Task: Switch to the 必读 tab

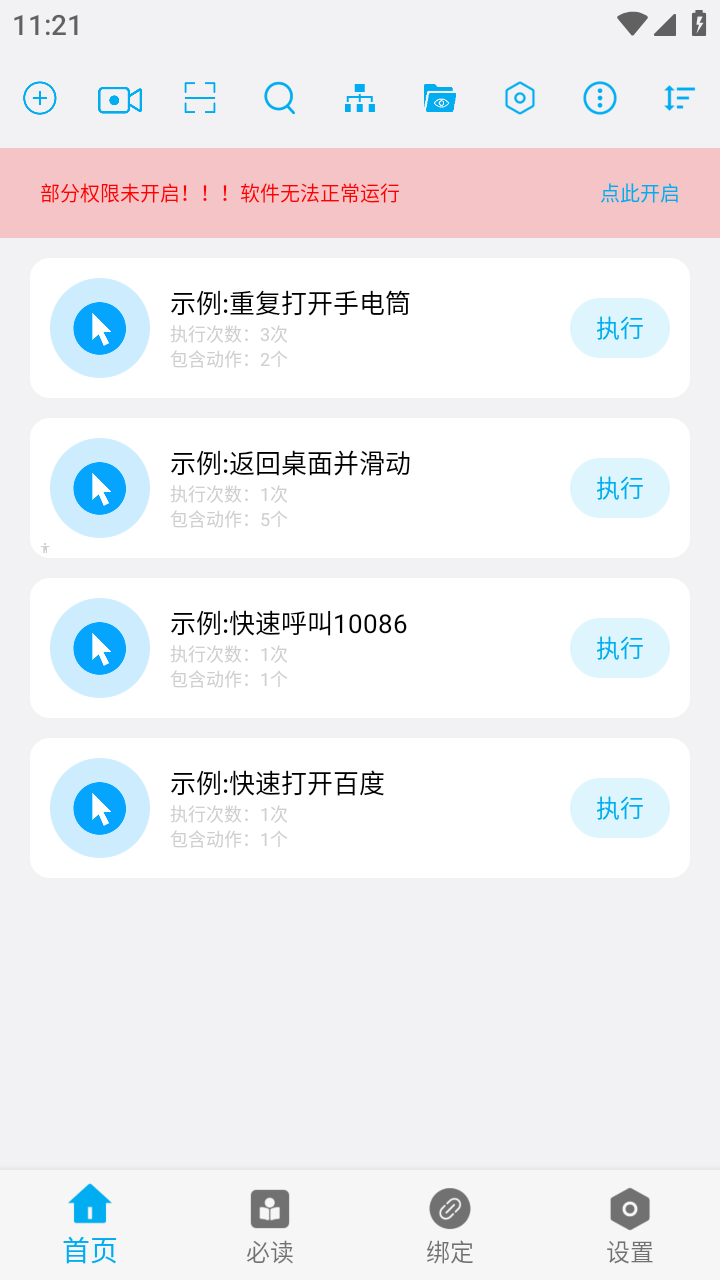Action: 270,1224
